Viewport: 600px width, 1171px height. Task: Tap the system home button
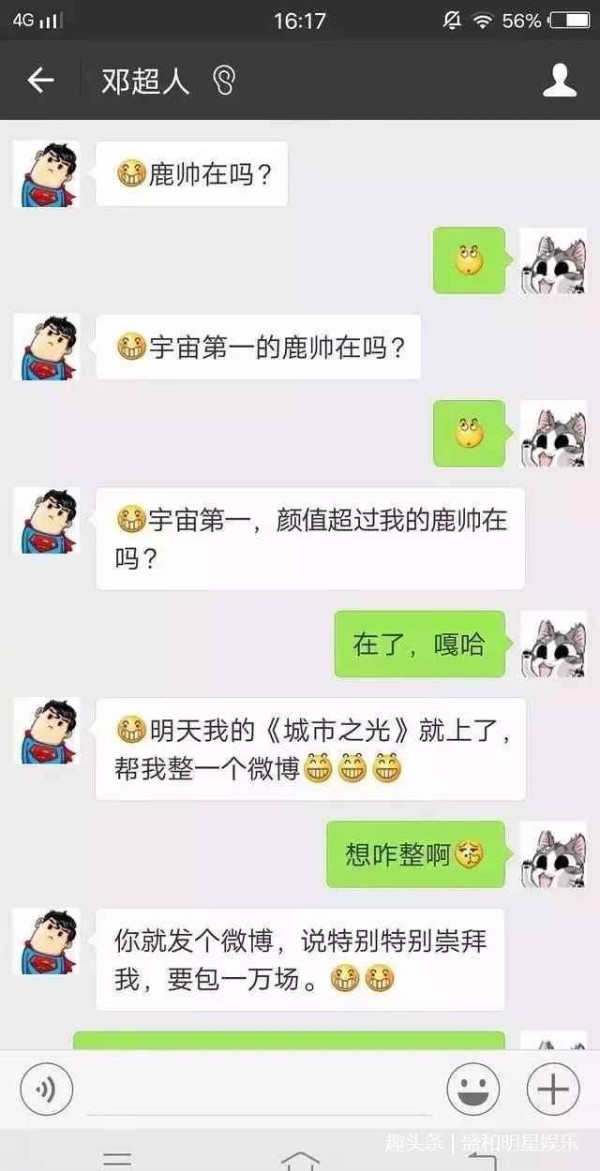300,1160
